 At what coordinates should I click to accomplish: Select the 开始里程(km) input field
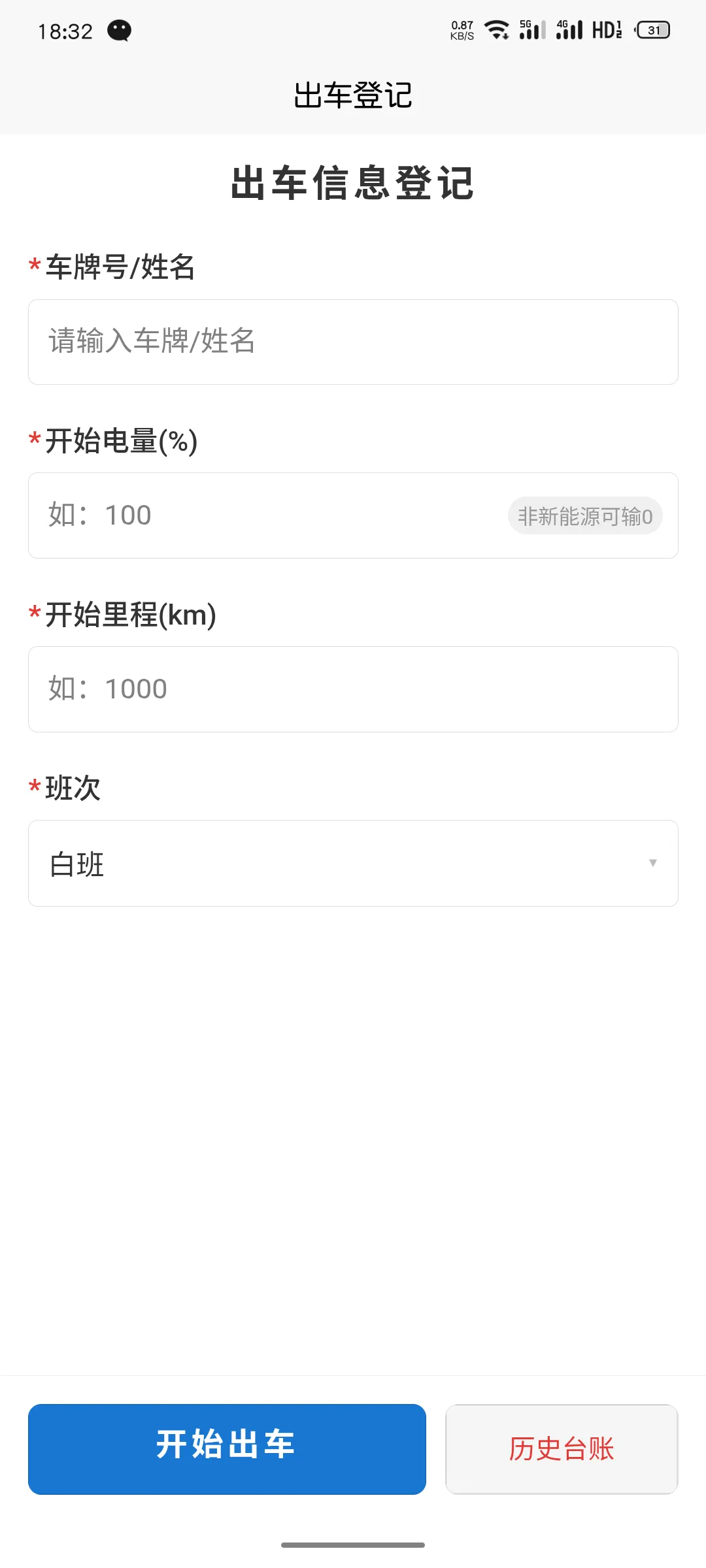pos(353,689)
